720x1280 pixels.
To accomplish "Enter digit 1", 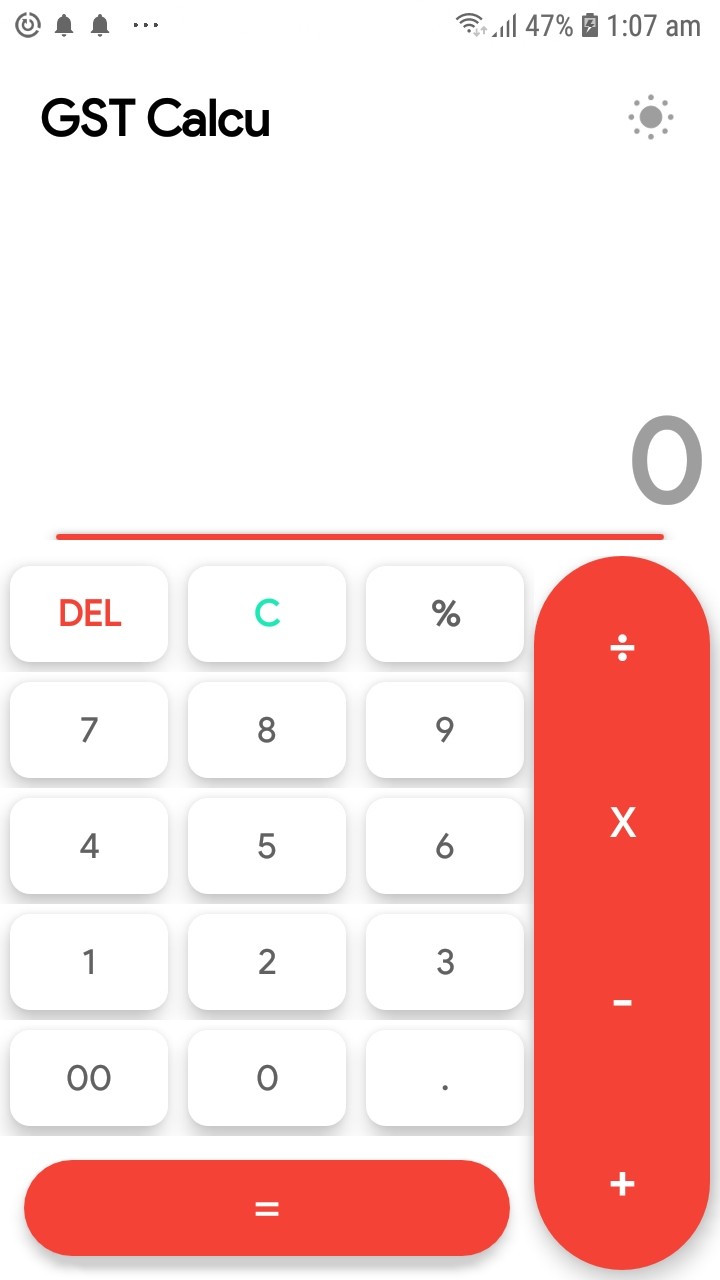I will tap(89, 962).
